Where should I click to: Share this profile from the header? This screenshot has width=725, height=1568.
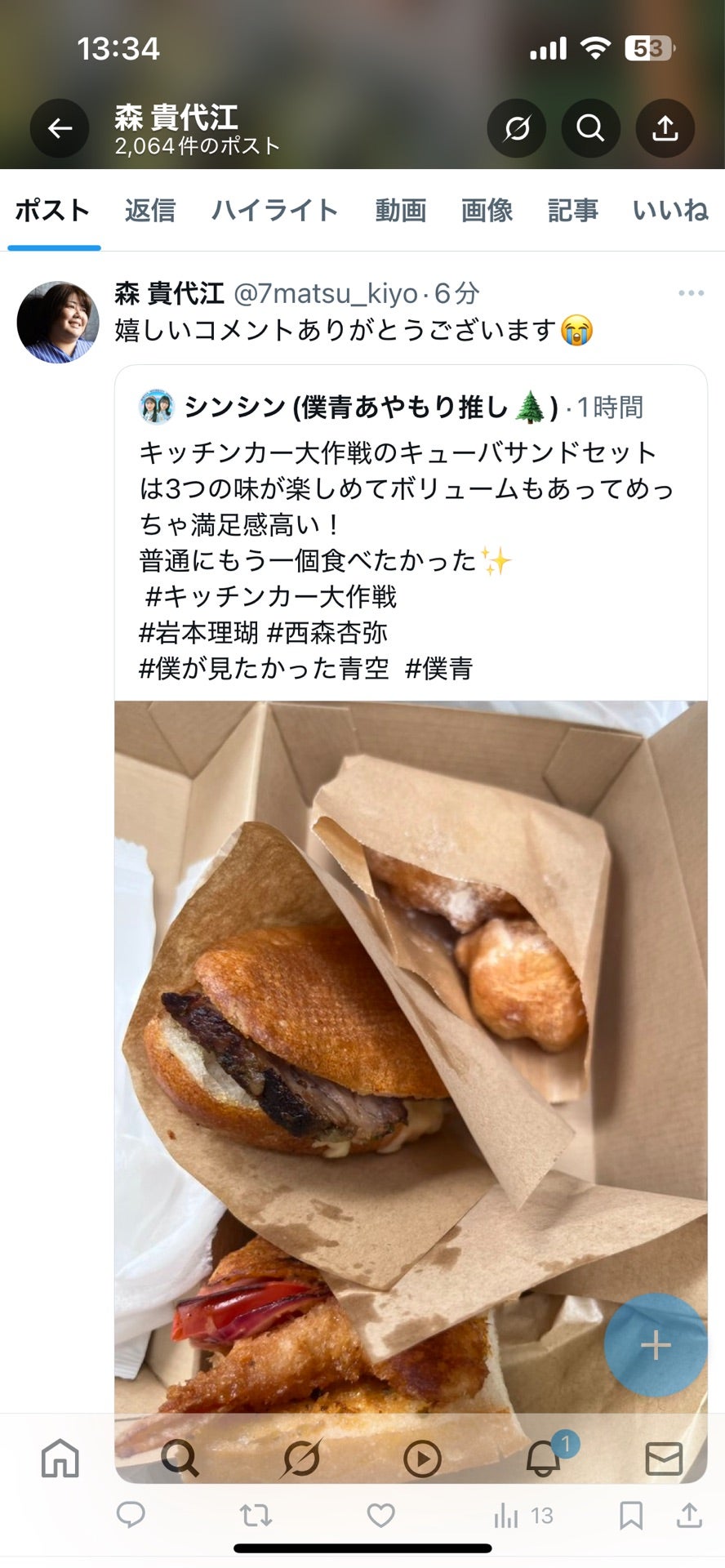(x=665, y=128)
